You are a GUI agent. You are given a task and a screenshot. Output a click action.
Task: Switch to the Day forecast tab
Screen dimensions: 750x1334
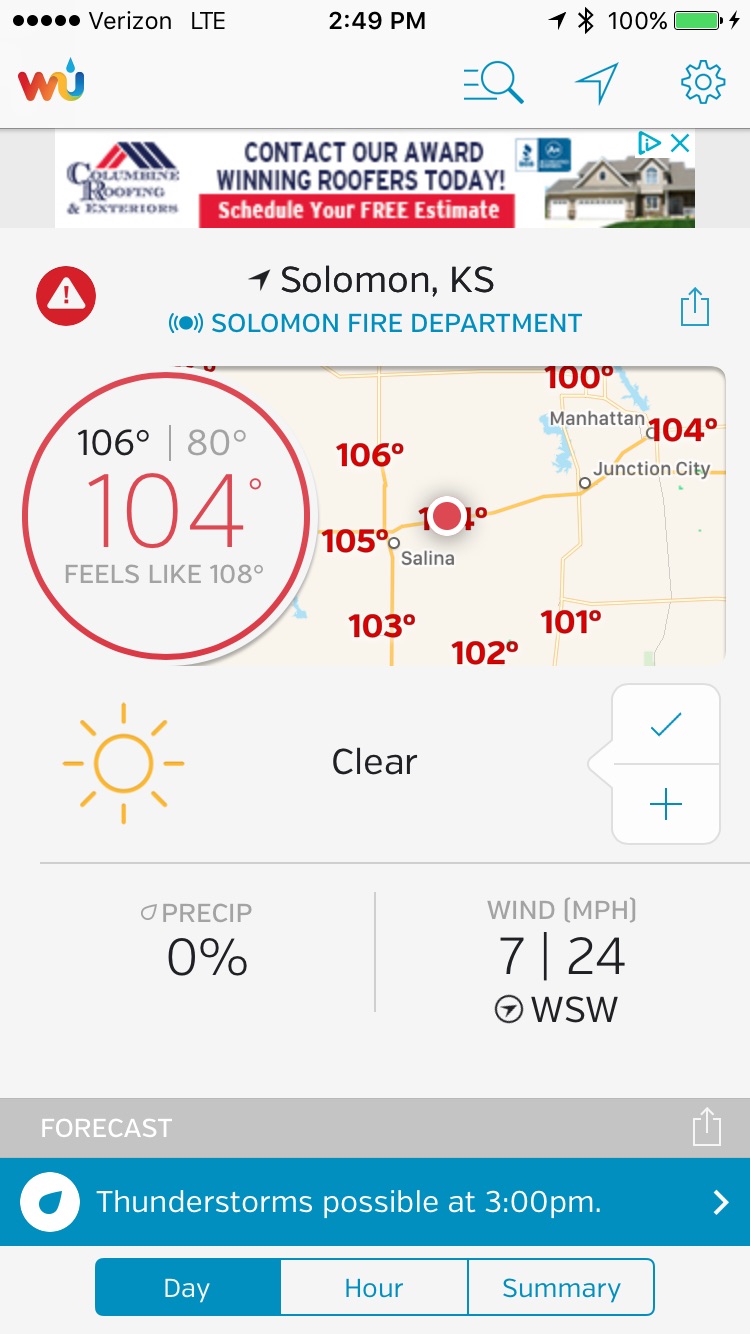coord(187,1288)
